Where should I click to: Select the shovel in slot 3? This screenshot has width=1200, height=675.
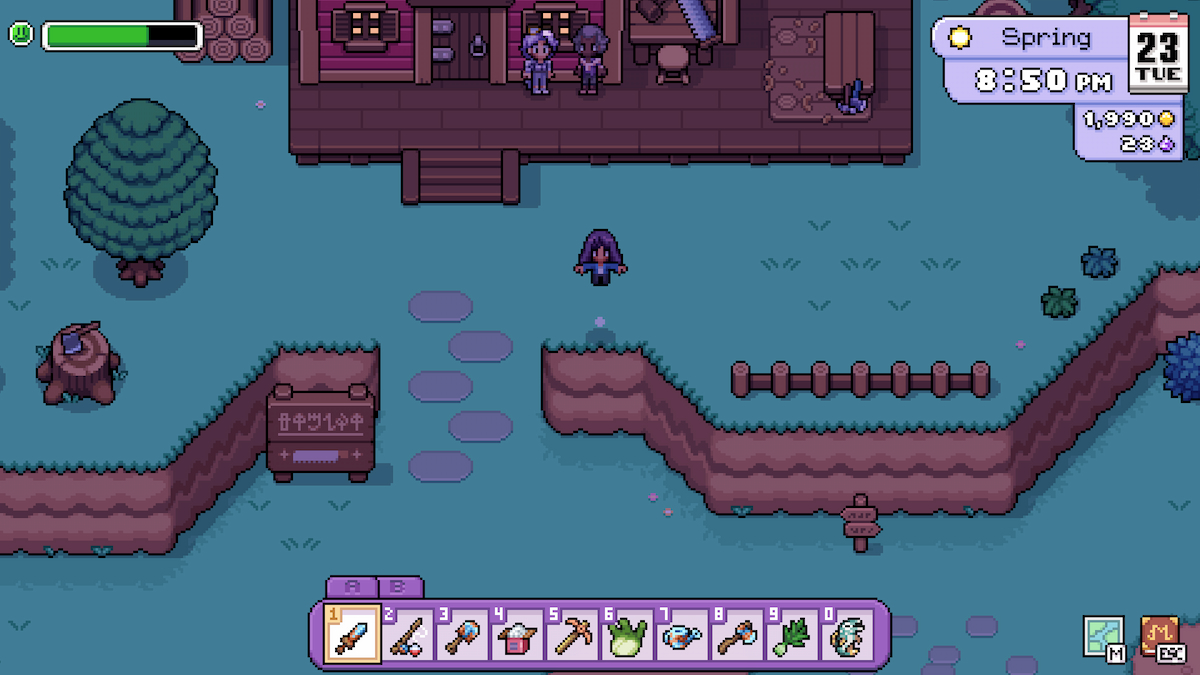tap(462, 634)
